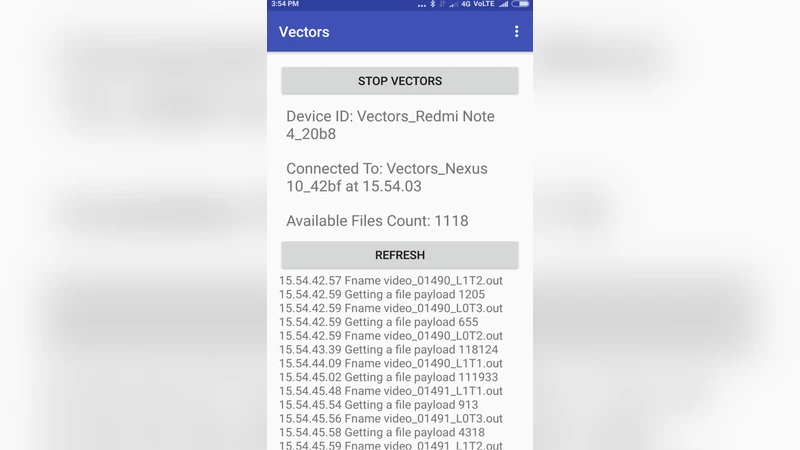Image resolution: width=800 pixels, height=450 pixels.
Task: Tap the STOP VECTORS button
Action: (400, 81)
